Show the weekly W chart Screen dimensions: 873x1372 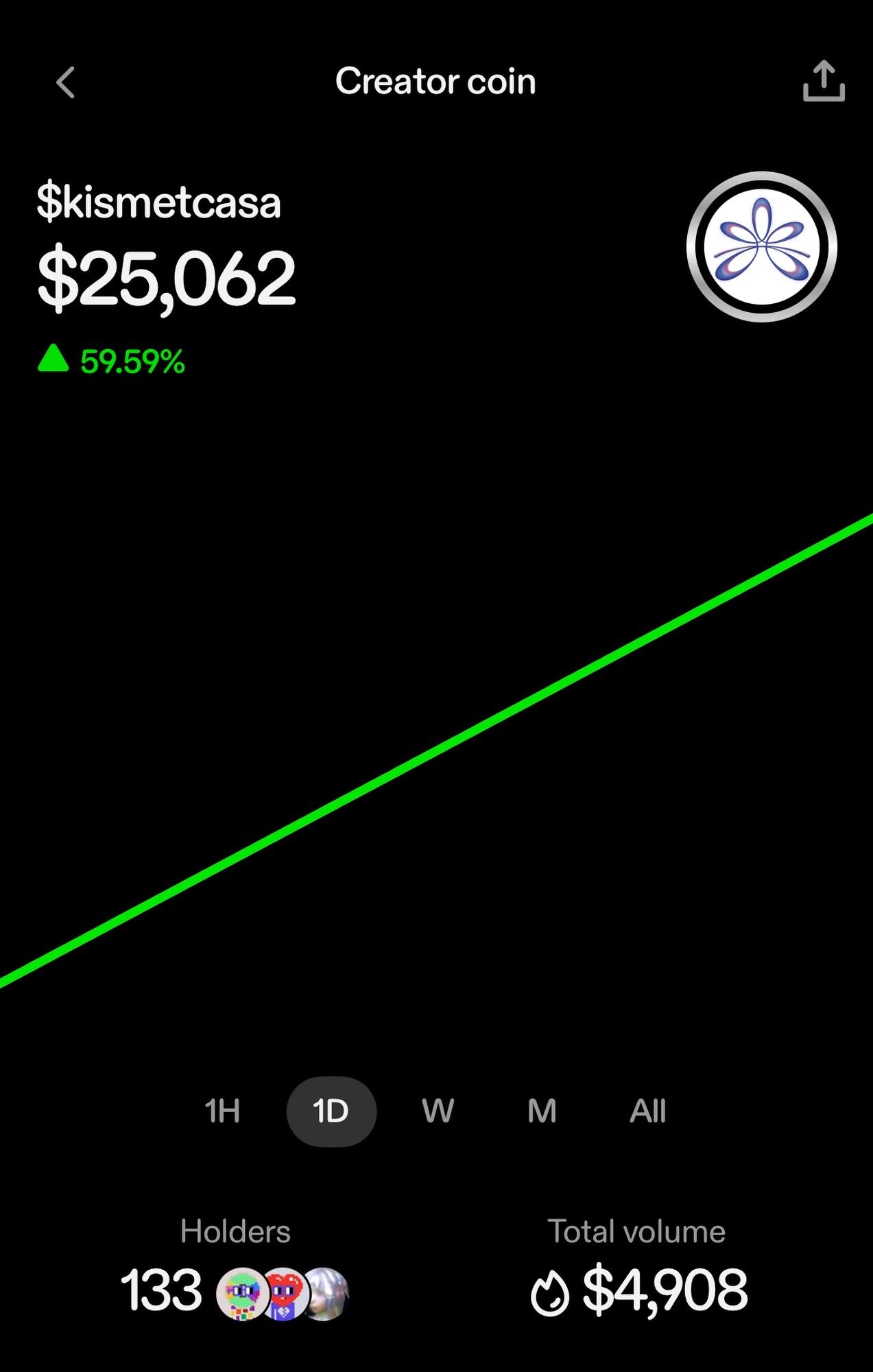[438, 1111]
